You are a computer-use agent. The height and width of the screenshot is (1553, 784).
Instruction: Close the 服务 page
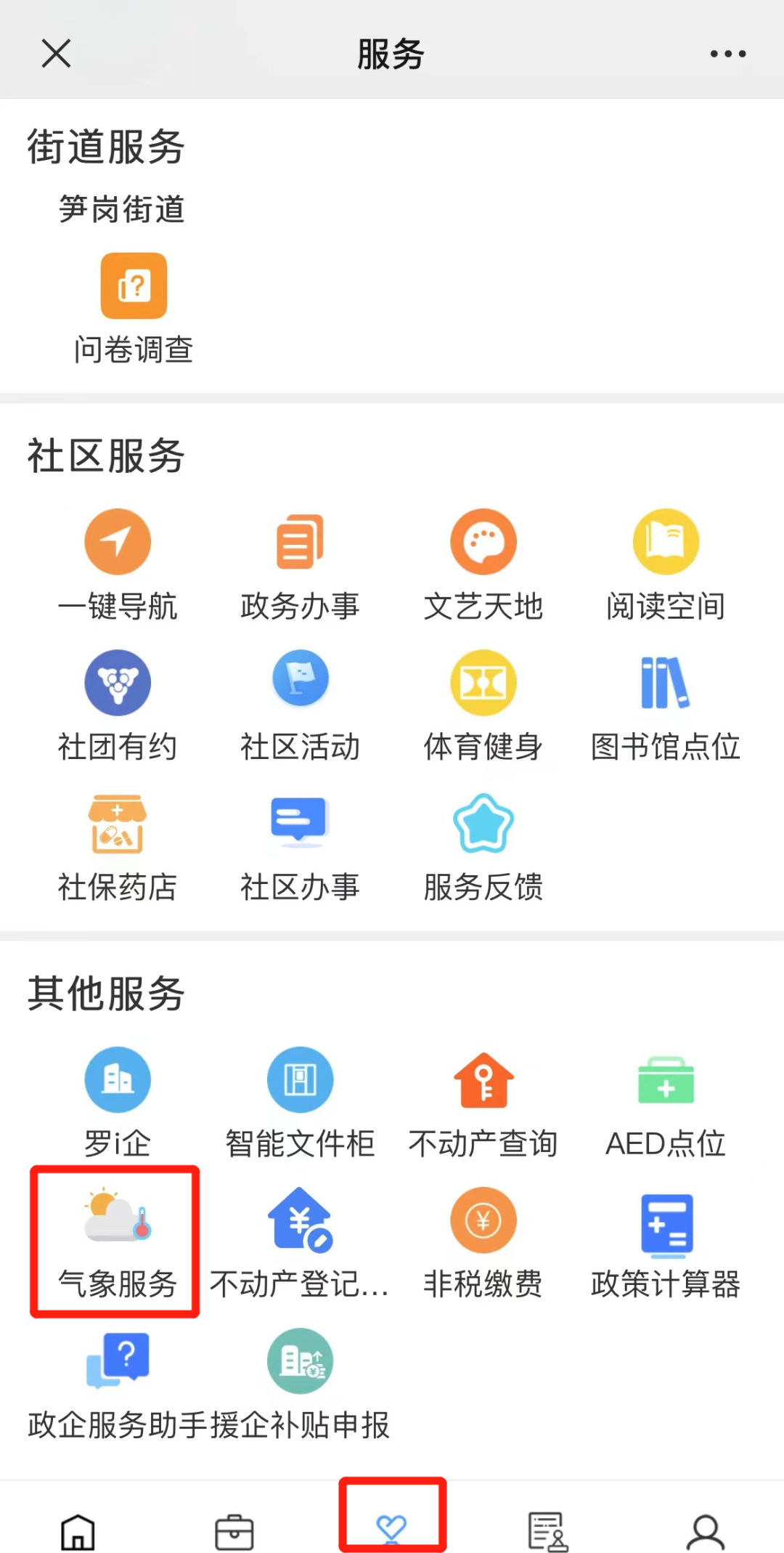56,53
